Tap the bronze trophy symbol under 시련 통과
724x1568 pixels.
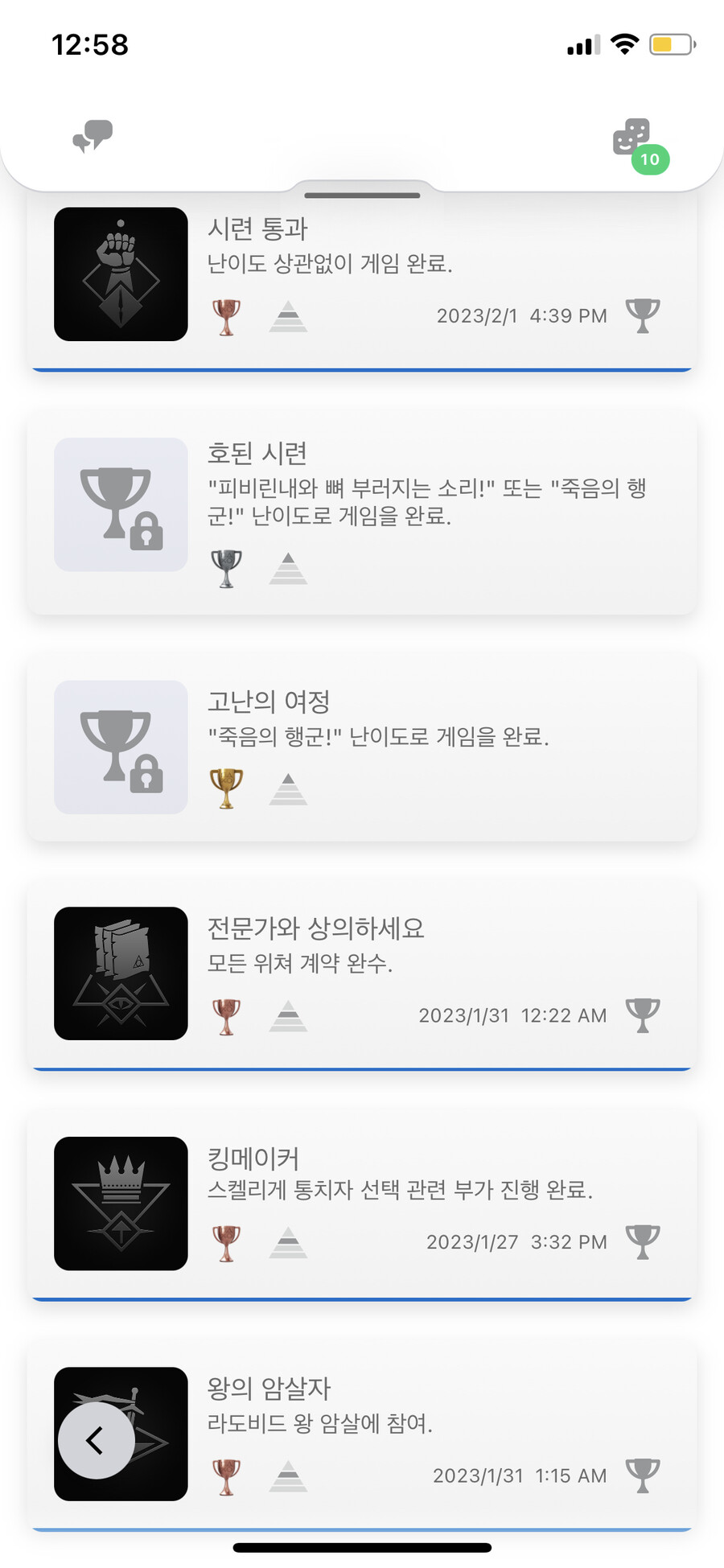point(226,315)
